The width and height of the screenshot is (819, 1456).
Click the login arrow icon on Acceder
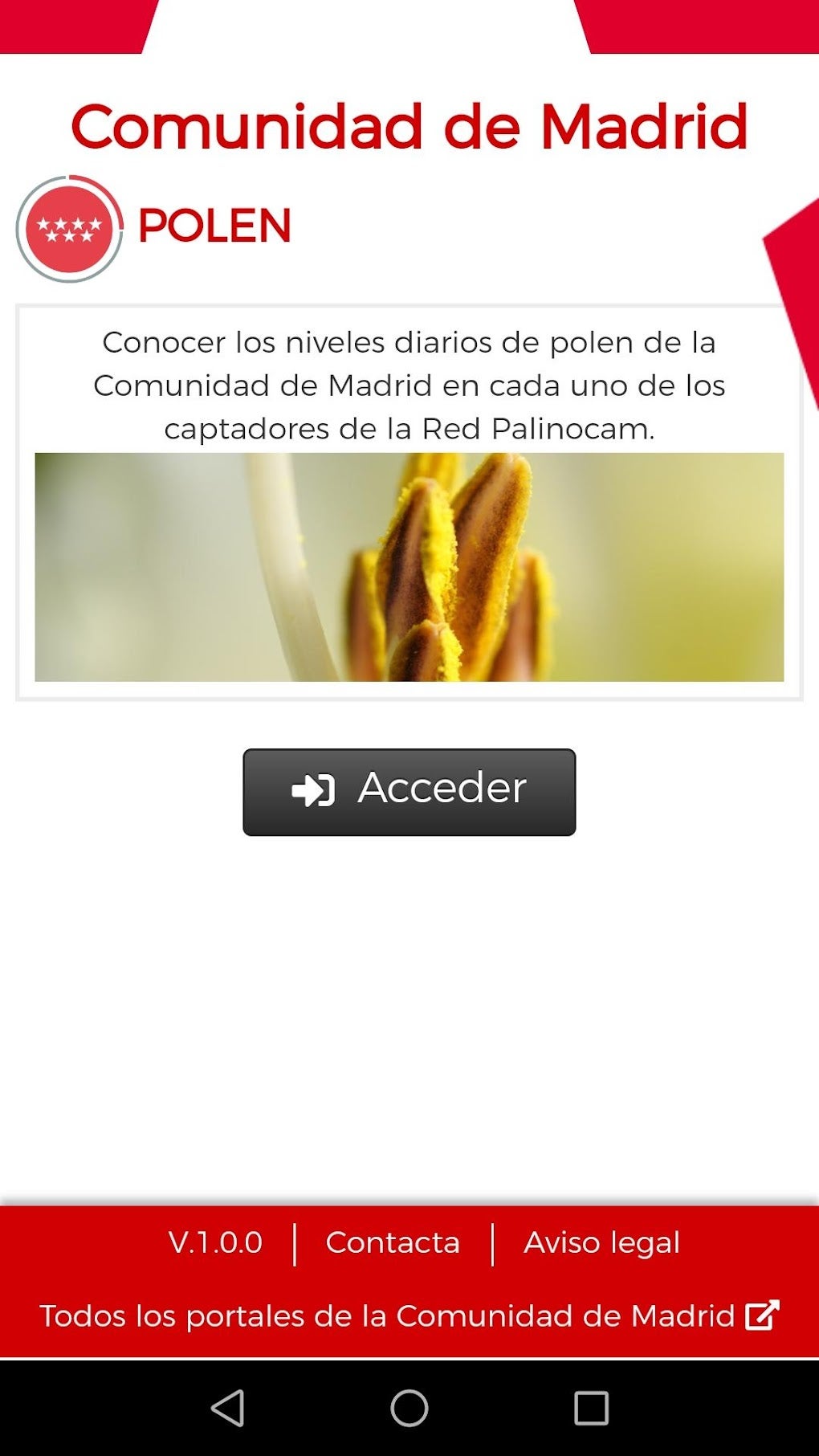click(315, 790)
